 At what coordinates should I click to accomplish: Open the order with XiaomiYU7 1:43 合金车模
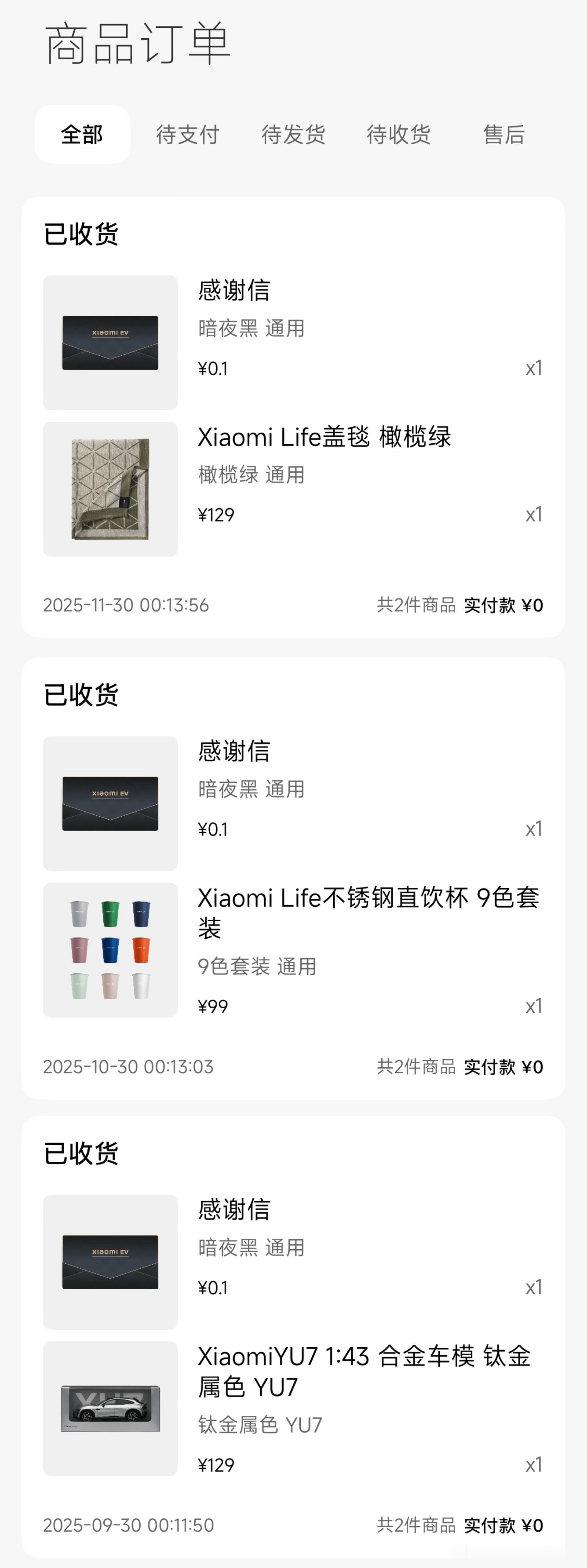(x=293, y=1337)
